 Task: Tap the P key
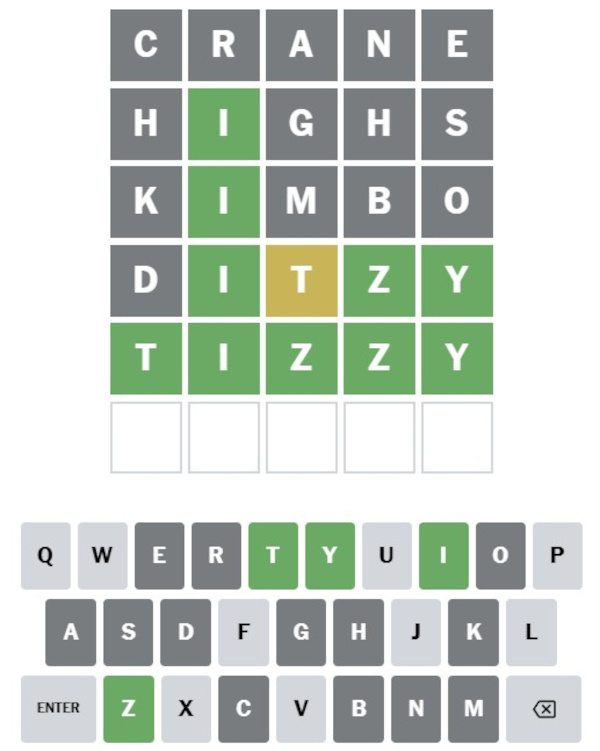pyautogui.click(x=557, y=555)
